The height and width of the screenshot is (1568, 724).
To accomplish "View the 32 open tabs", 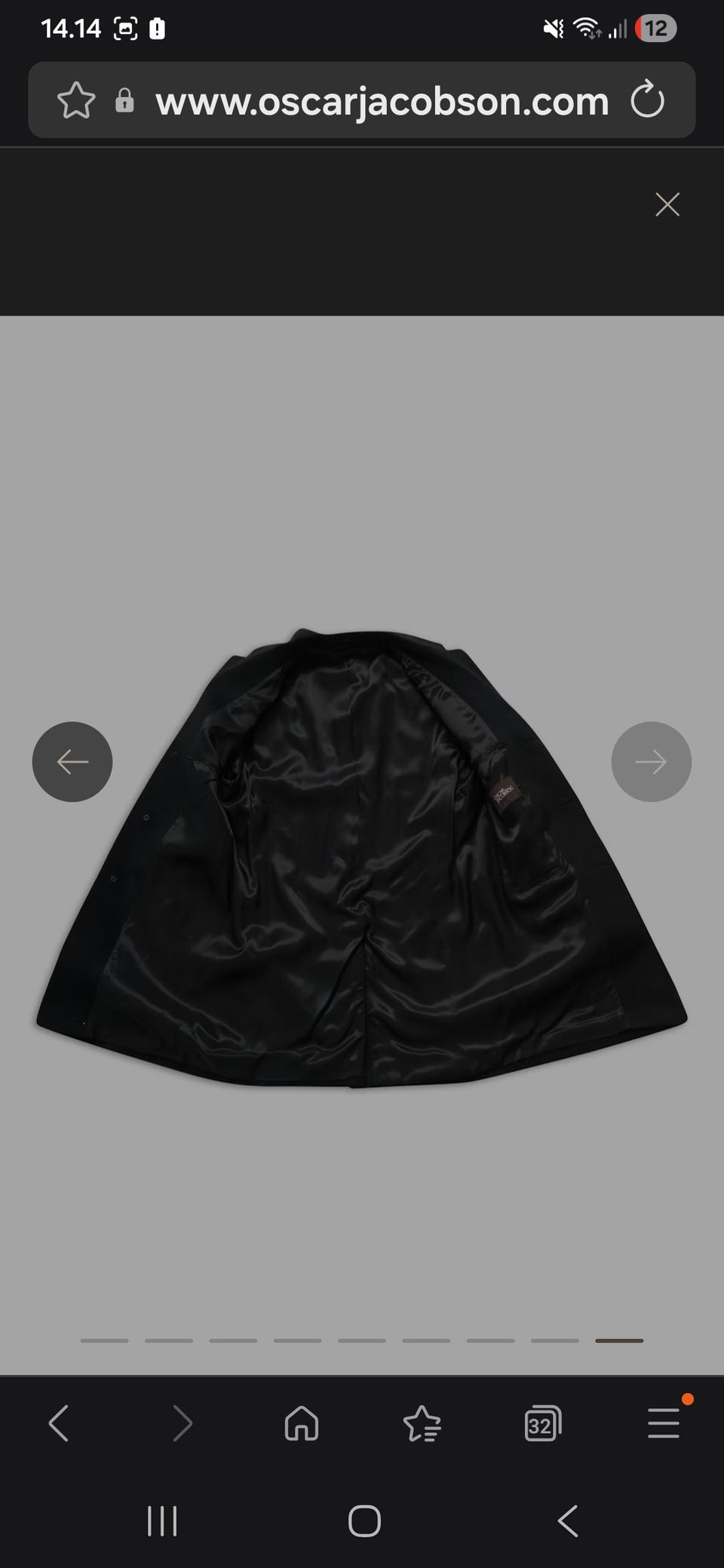I will (x=542, y=1423).
